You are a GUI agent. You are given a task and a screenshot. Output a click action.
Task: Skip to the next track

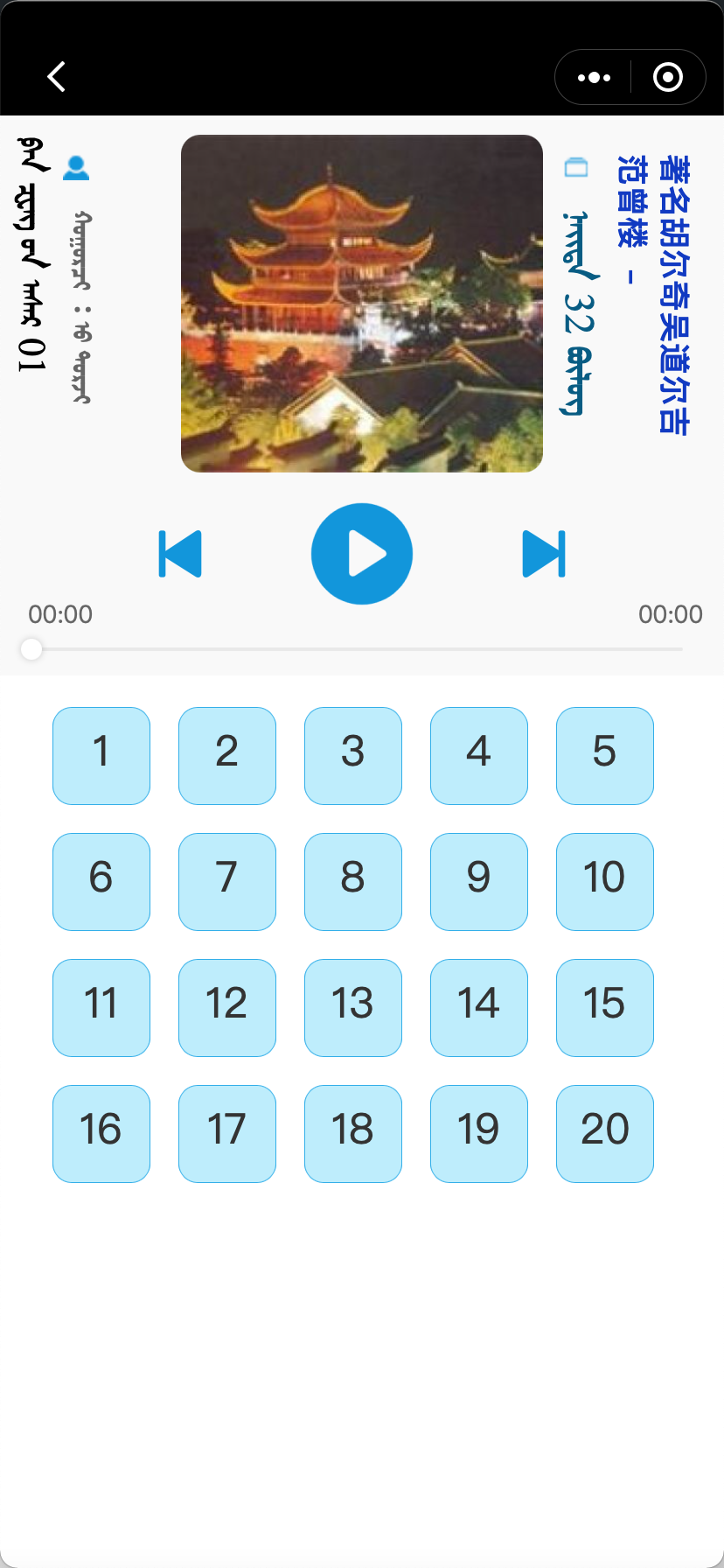click(x=544, y=554)
